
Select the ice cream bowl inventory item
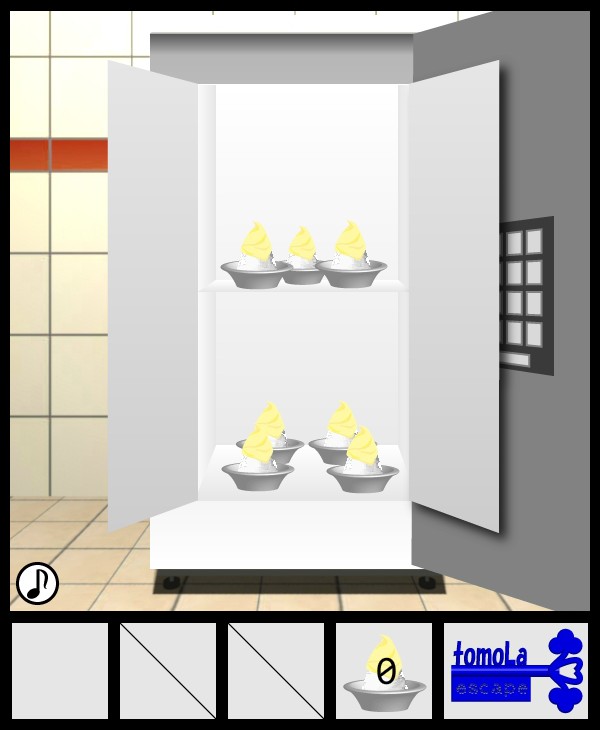click(384, 672)
